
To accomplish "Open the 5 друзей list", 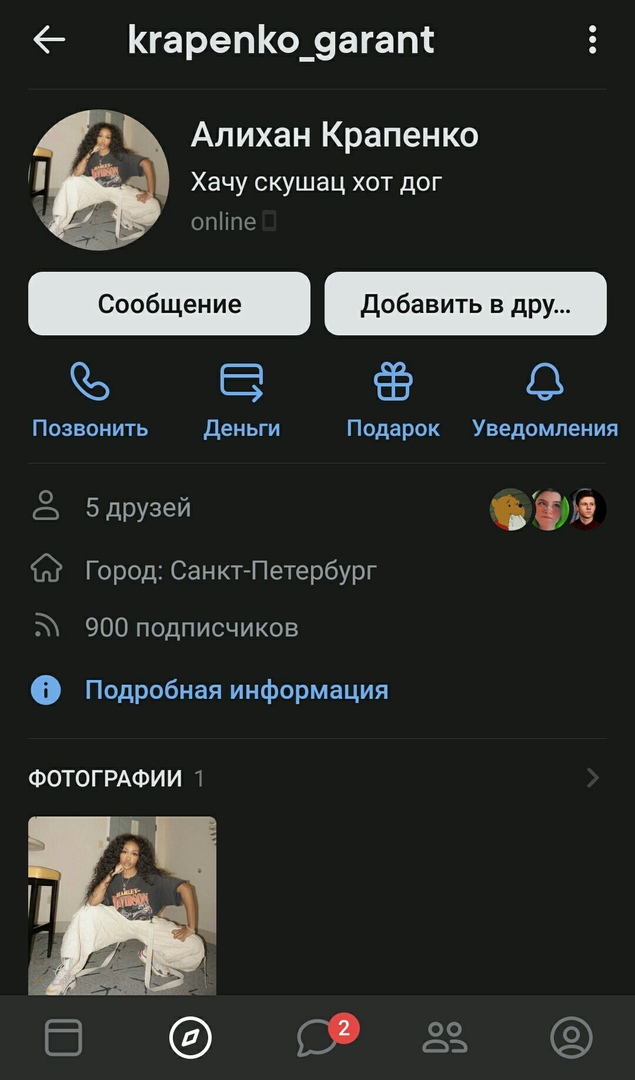I will point(138,508).
